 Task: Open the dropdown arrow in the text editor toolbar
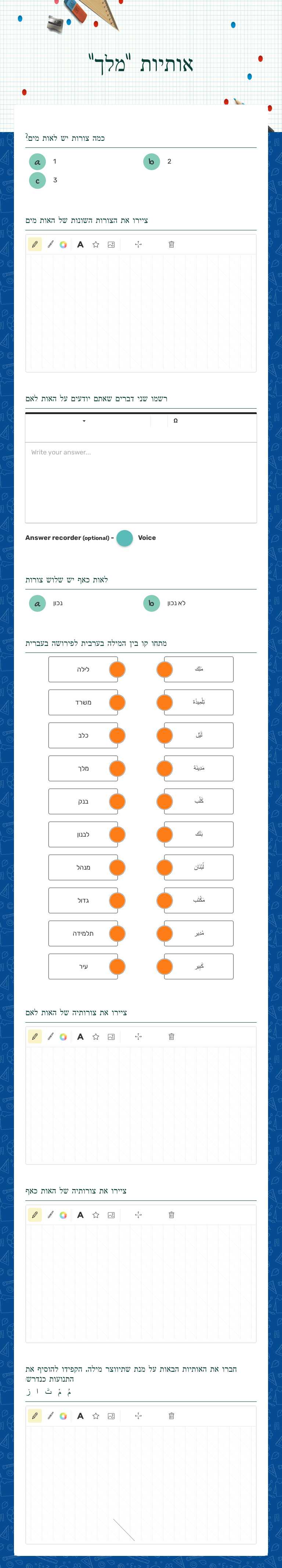[x=84, y=421]
